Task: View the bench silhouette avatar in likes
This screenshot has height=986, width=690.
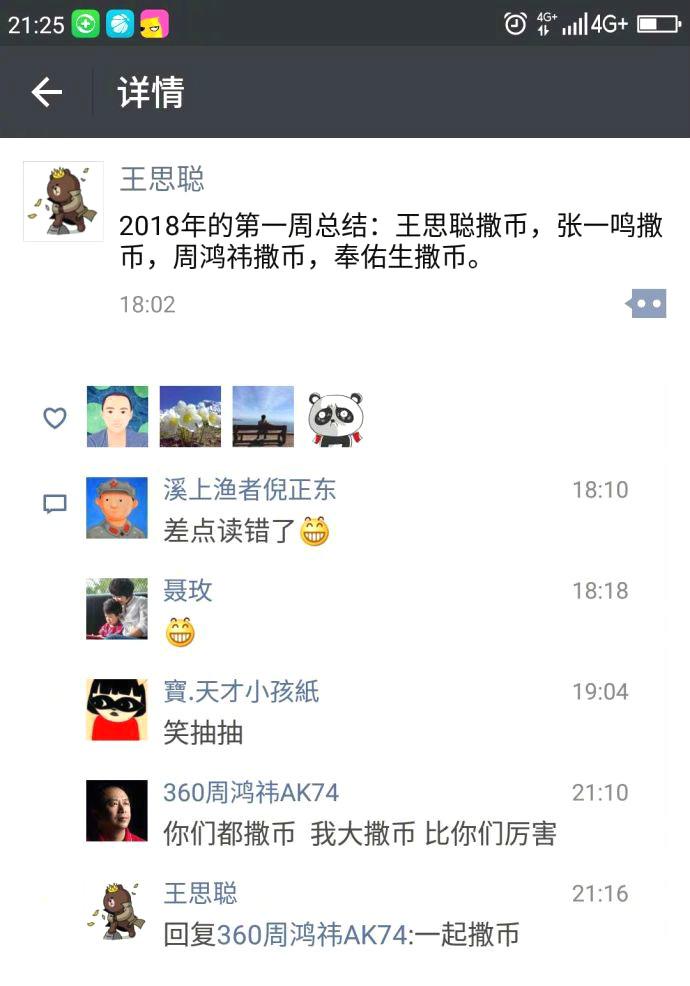Action: point(263,417)
